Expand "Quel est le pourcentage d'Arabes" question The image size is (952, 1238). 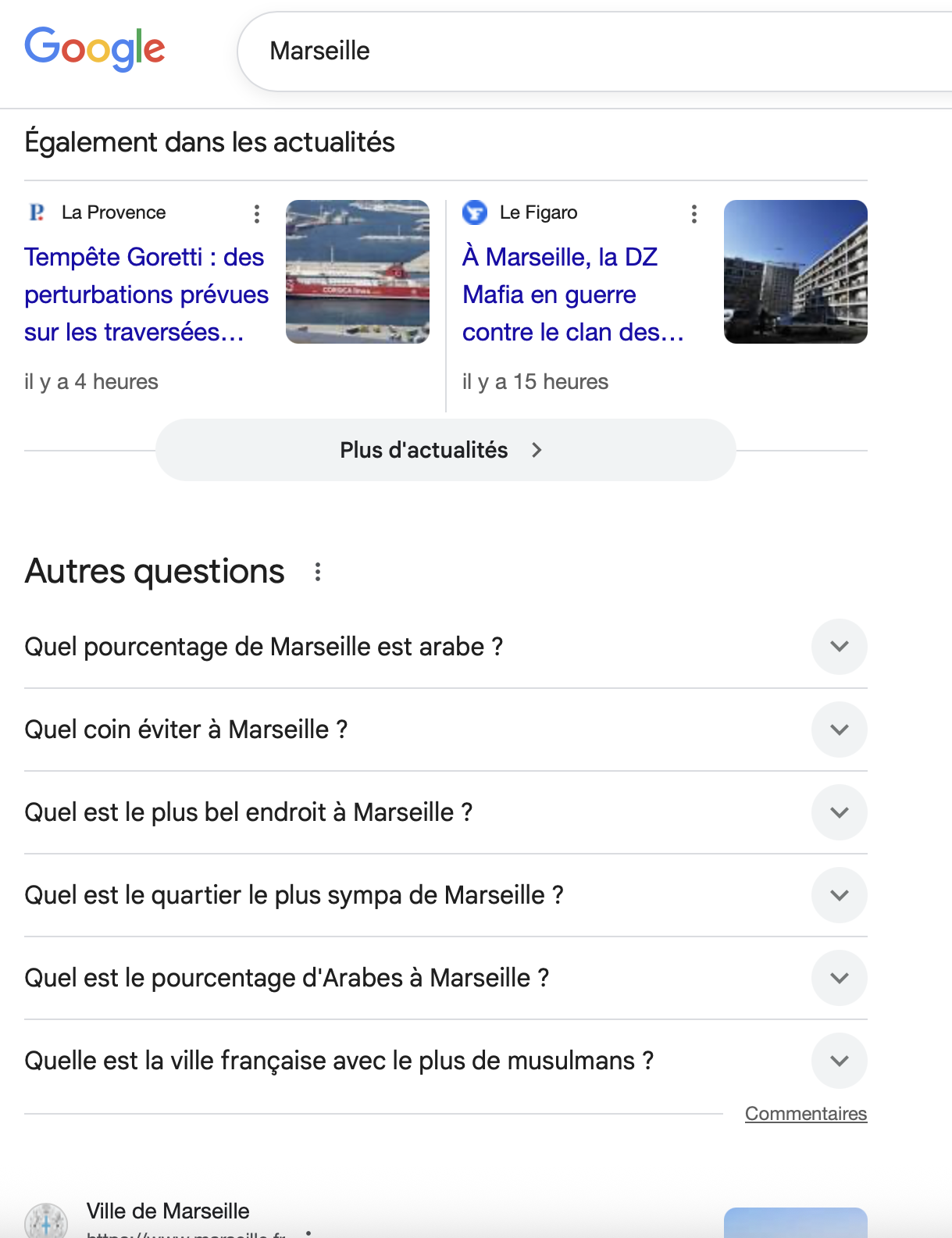click(x=839, y=978)
